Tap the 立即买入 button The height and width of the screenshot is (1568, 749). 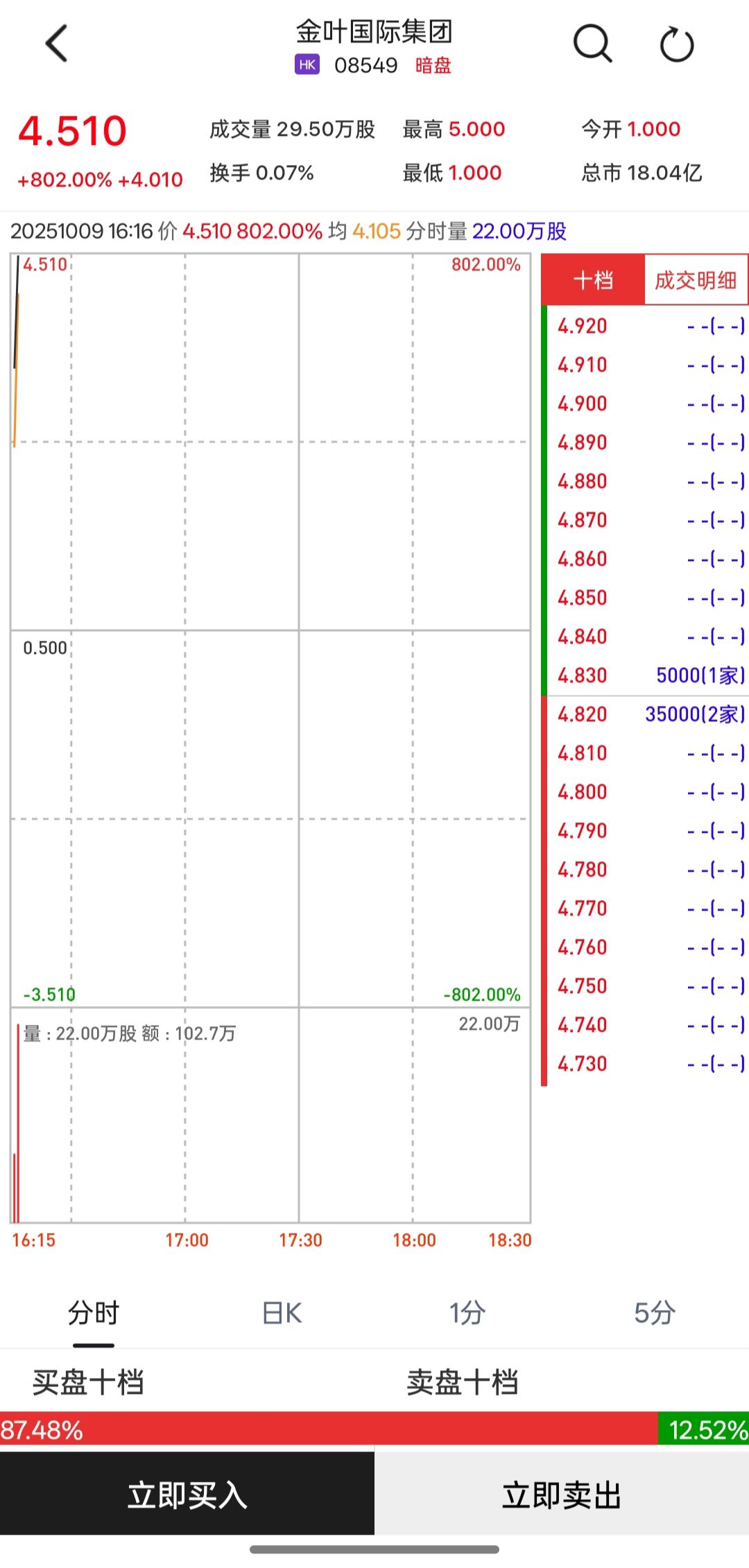coord(187,1494)
